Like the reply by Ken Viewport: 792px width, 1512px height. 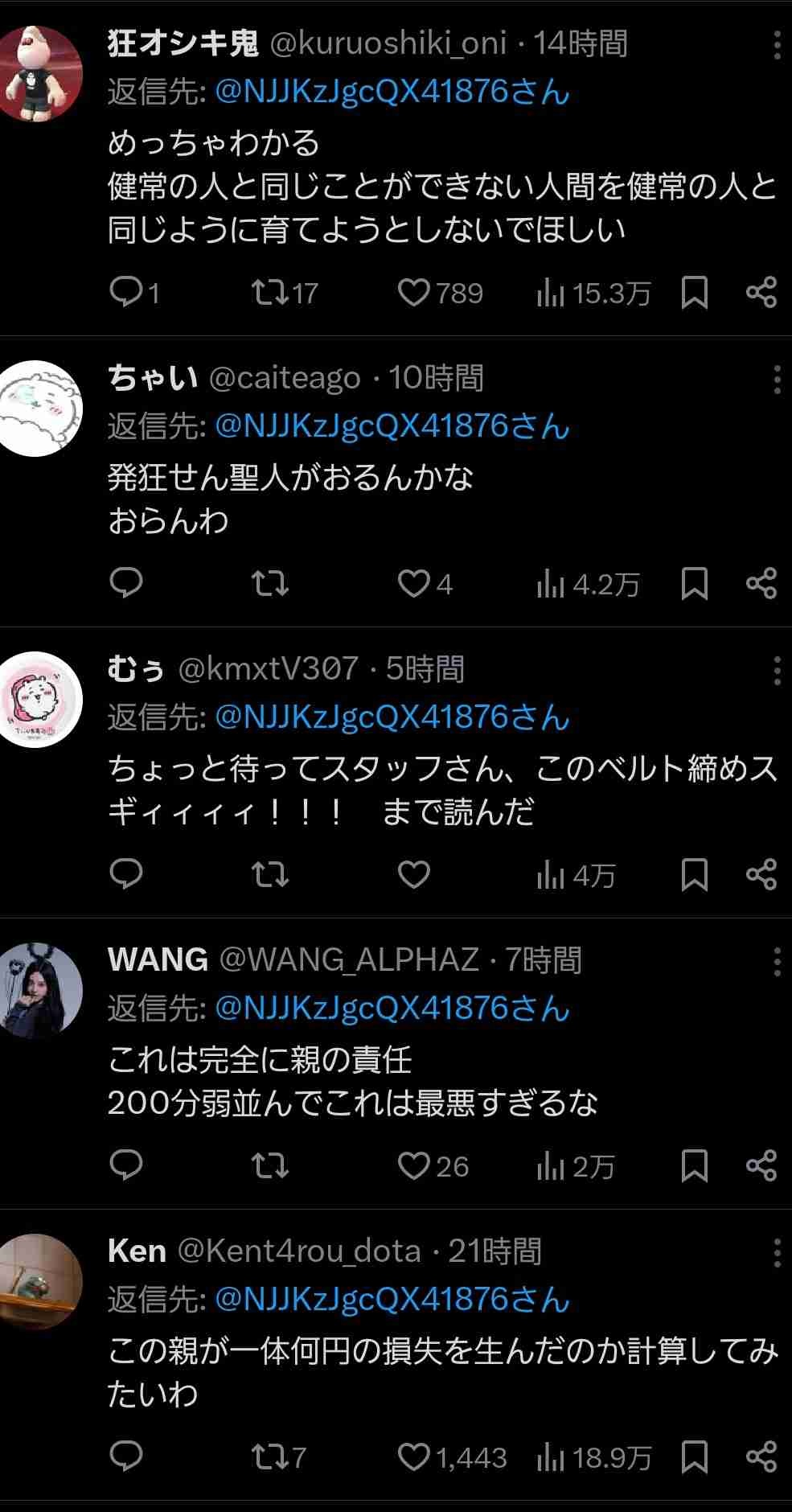click(415, 1457)
